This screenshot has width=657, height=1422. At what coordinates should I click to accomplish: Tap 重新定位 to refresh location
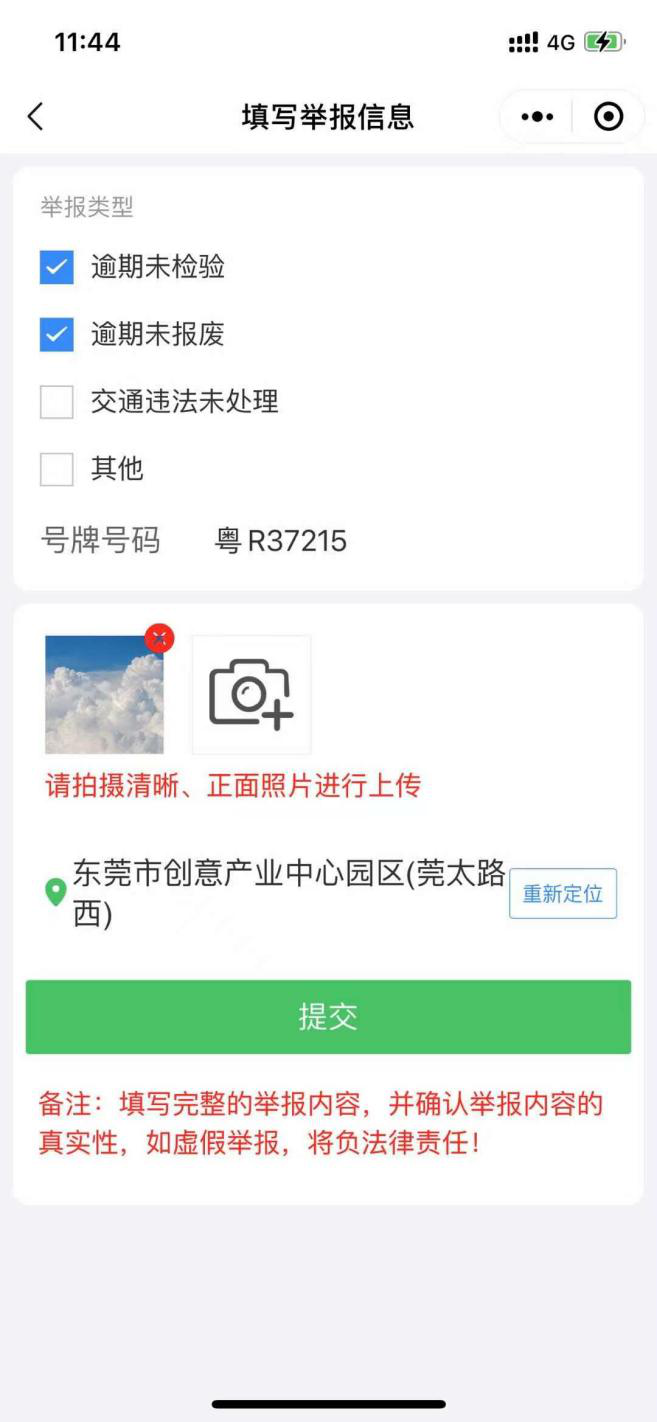pyautogui.click(x=563, y=894)
